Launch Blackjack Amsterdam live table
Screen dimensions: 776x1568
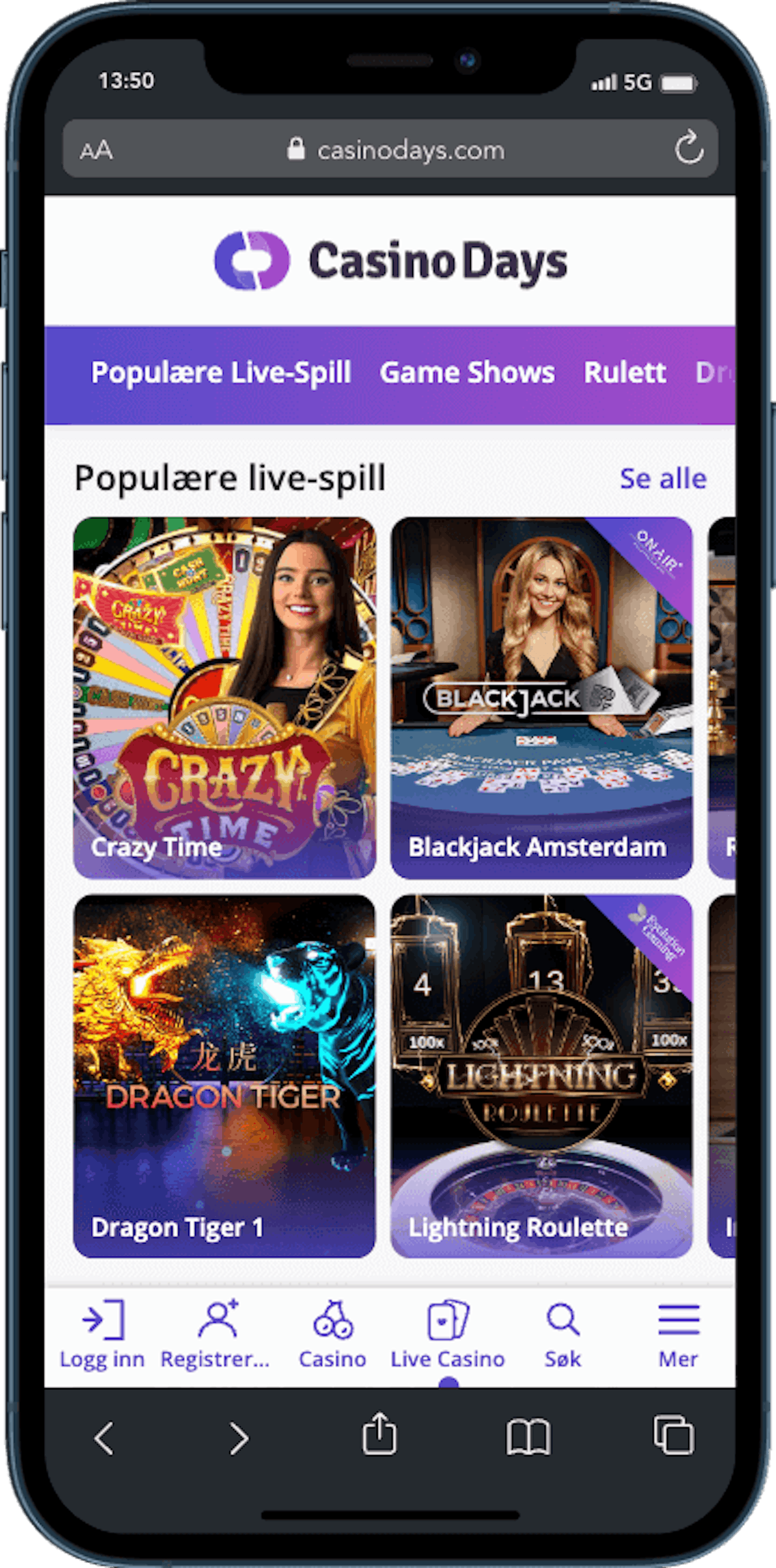[541, 697]
